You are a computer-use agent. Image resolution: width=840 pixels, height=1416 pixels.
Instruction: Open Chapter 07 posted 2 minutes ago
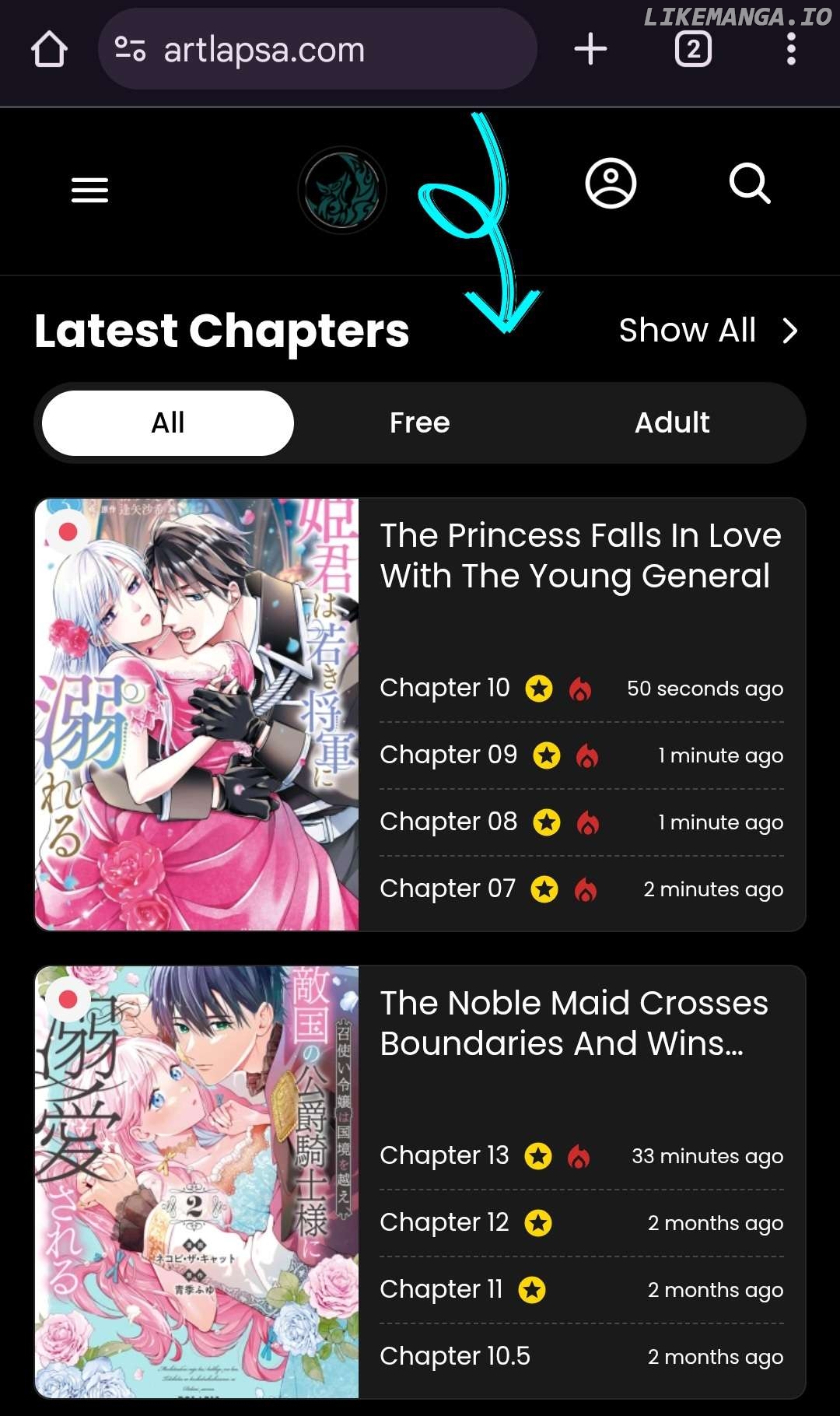coord(447,889)
